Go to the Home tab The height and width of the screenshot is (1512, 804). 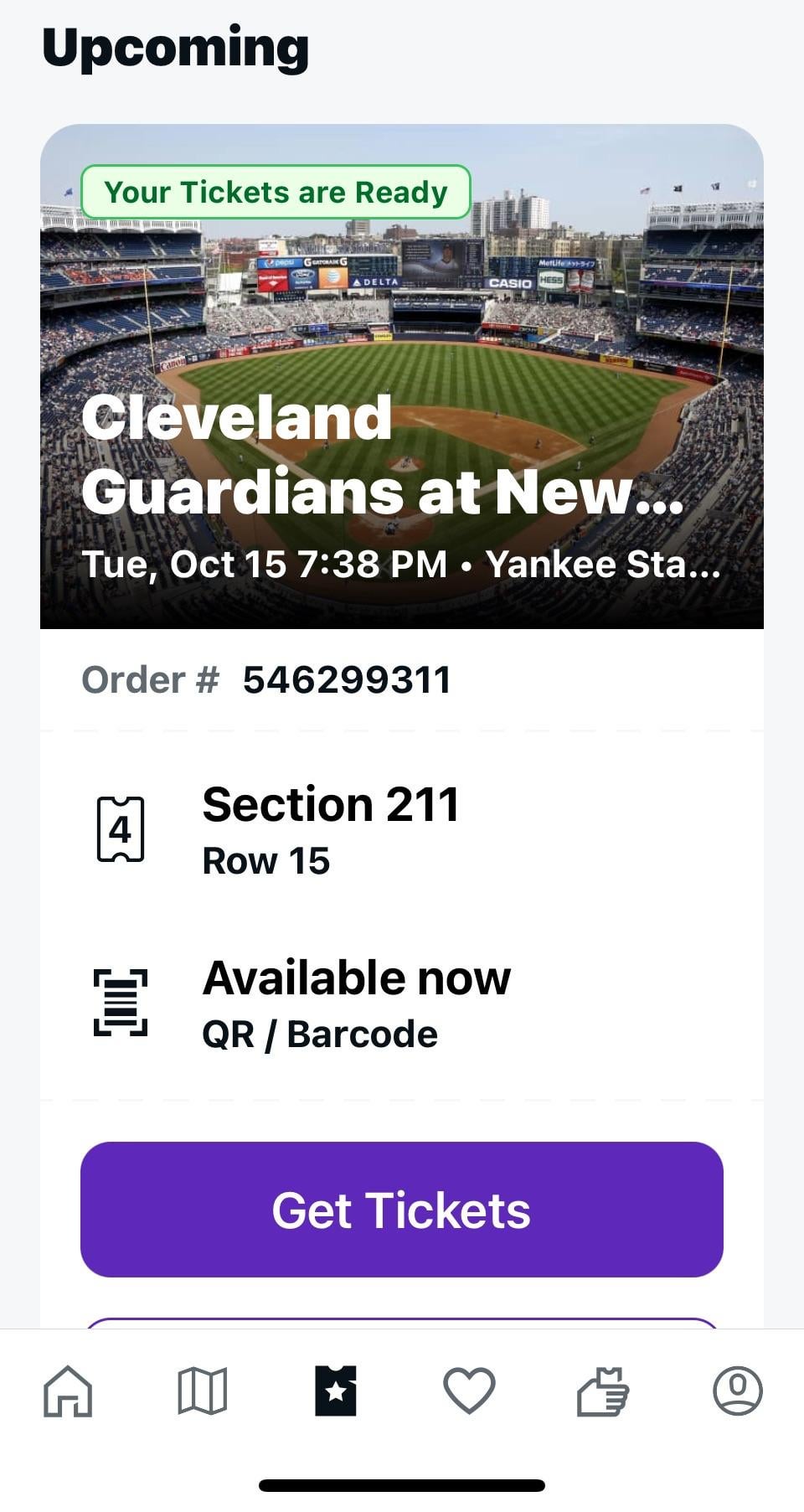(x=68, y=1391)
